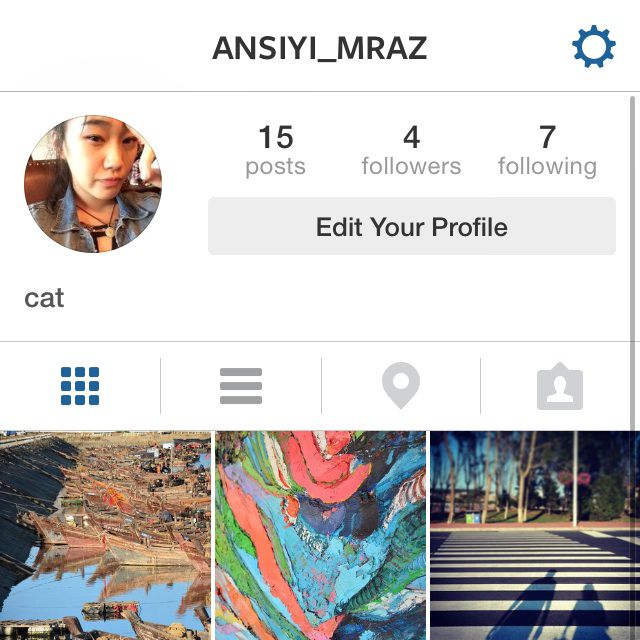Open the harbor boats photo
Viewport: 640px width, 640px height.
[105, 535]
